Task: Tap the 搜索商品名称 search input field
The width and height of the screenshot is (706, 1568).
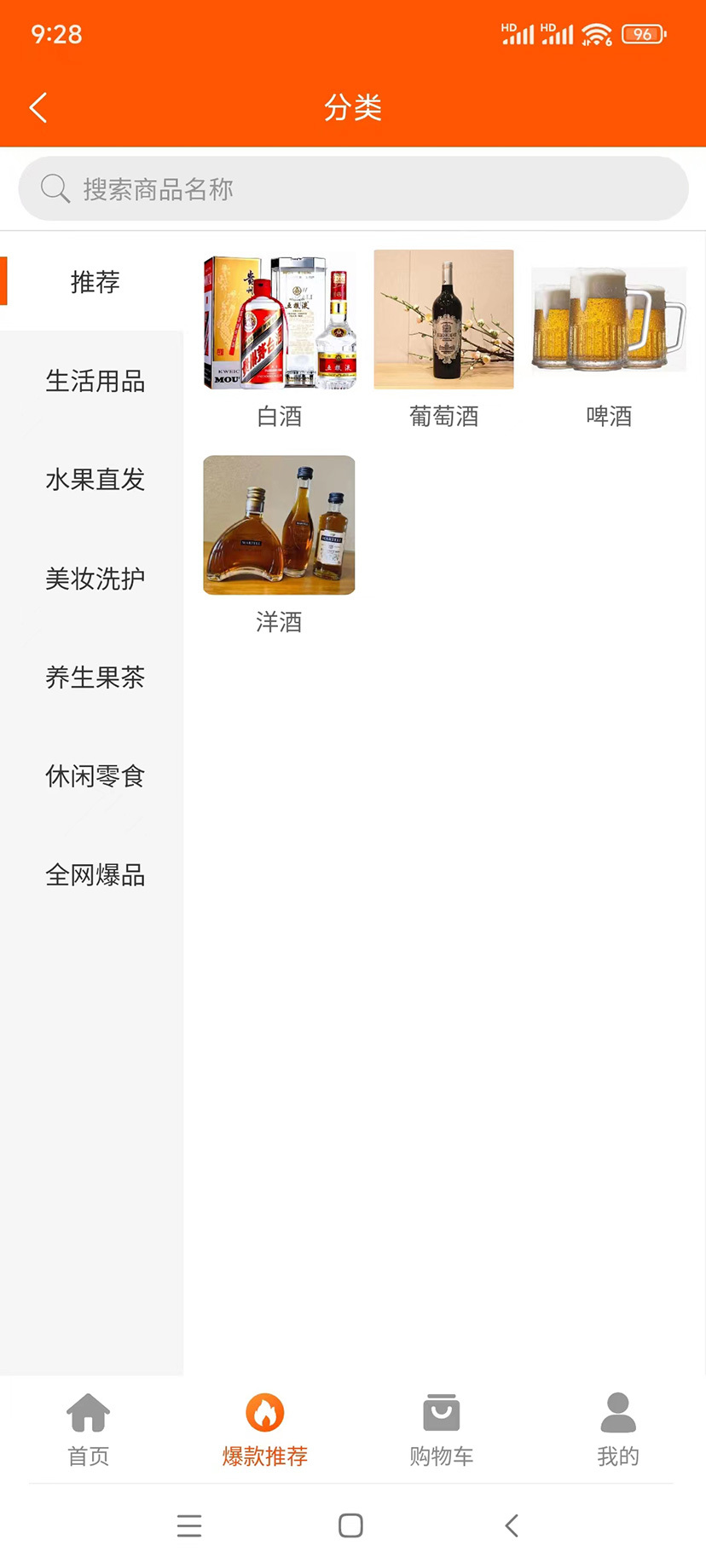Action: [353, 187]
